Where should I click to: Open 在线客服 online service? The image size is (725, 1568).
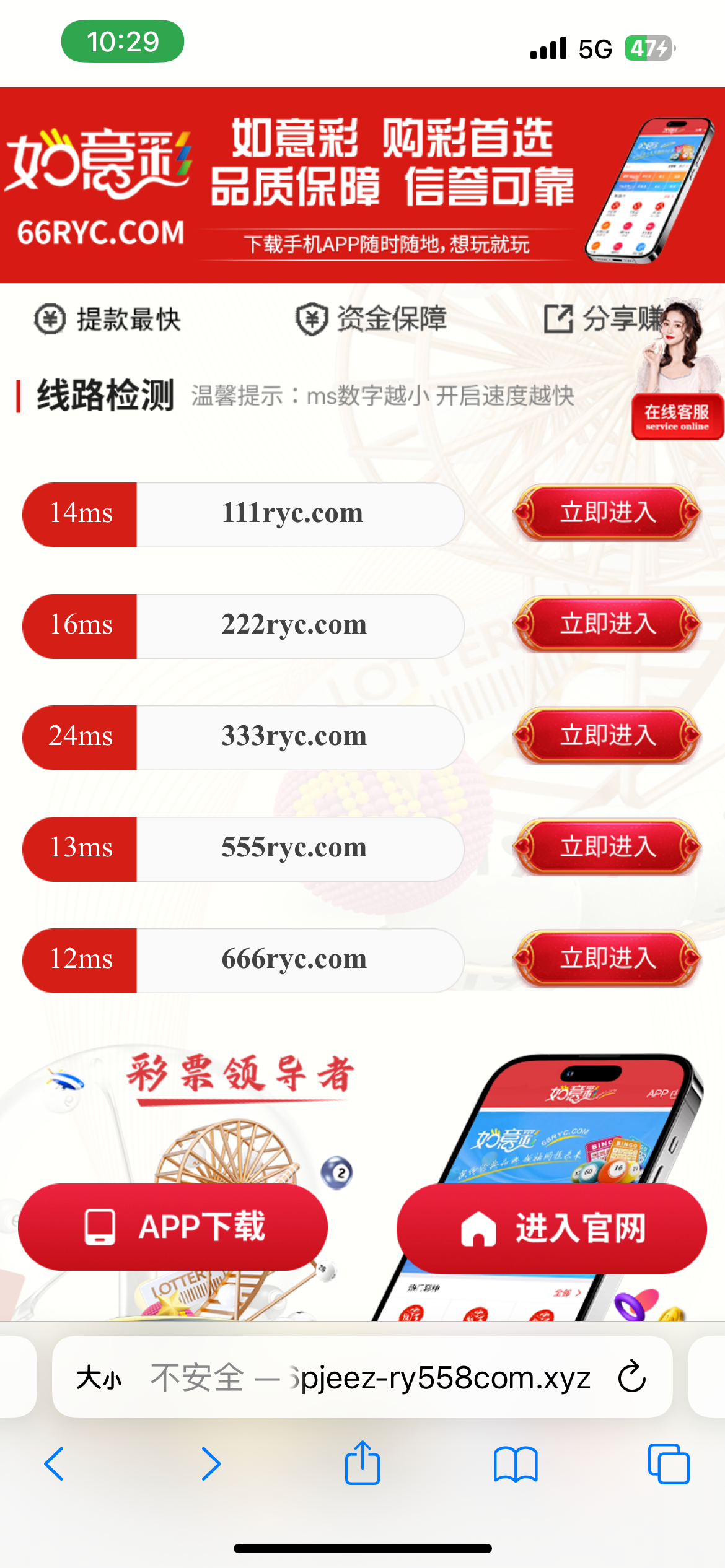(x=677, y=416)
